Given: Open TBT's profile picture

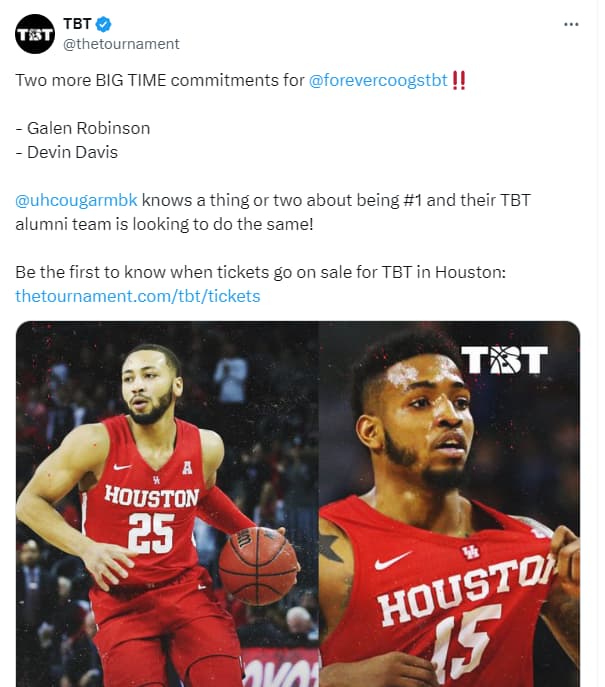Looking at the screenshot, I should pyautogui.click(x=35, y=34).
